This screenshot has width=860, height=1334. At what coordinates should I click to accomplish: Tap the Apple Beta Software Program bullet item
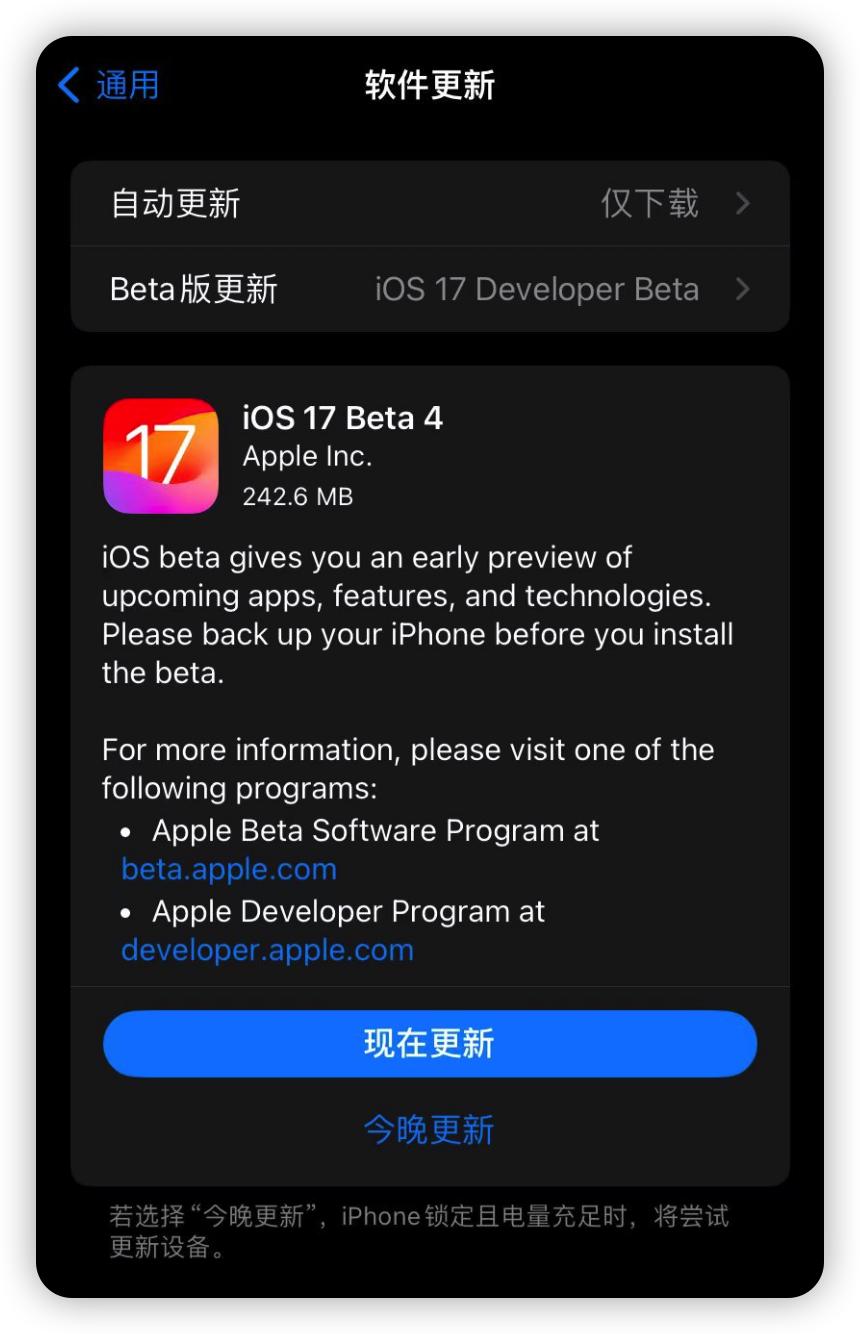(x=374, y=830)
